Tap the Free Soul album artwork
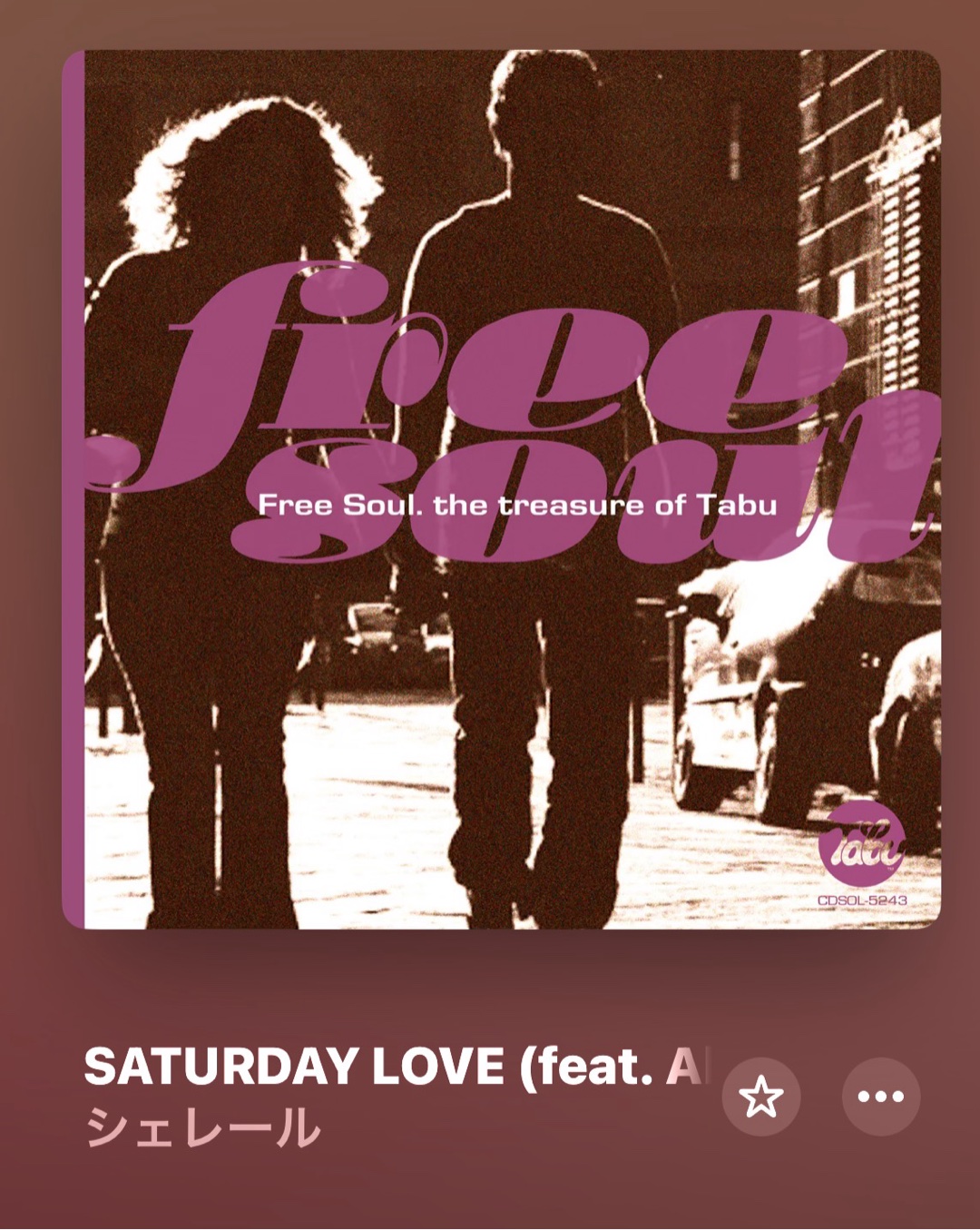 pyautogui.click(x=502, y=489)
